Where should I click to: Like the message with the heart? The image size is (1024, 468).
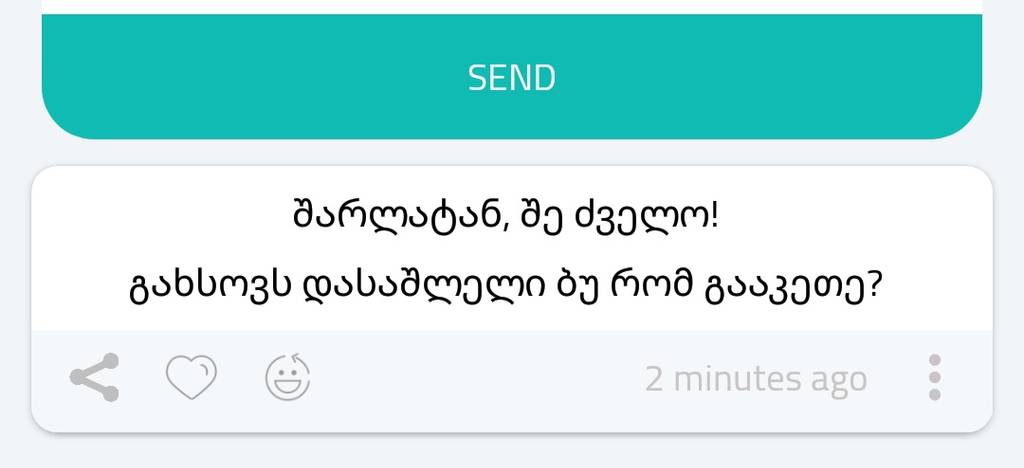coord(190,378)
